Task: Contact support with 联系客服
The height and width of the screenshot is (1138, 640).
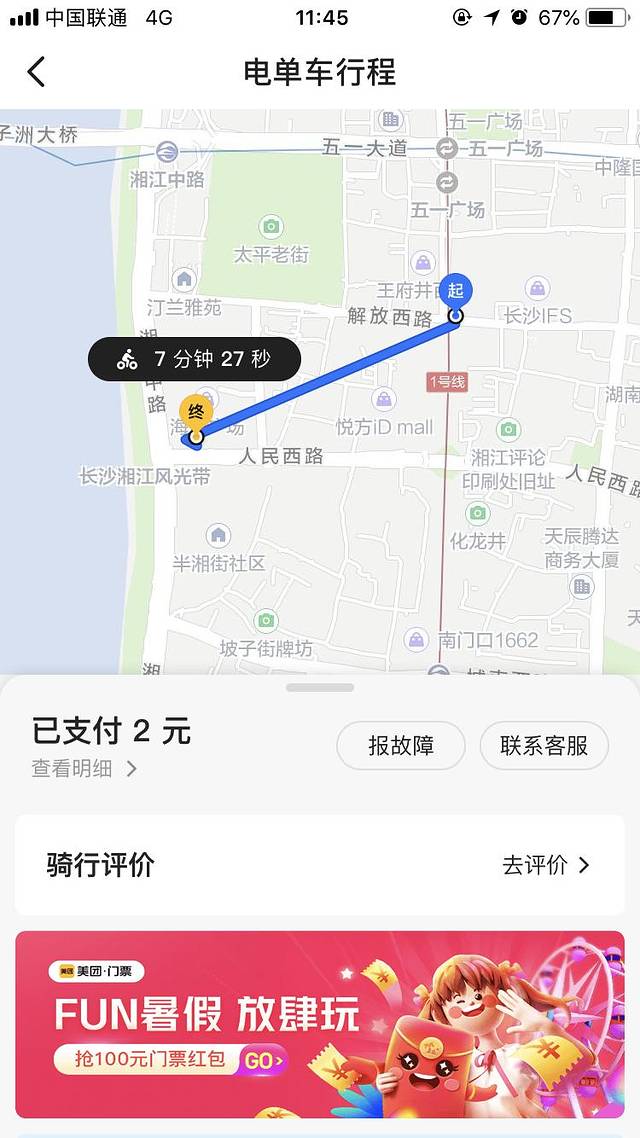Action: tap(544, 745)
